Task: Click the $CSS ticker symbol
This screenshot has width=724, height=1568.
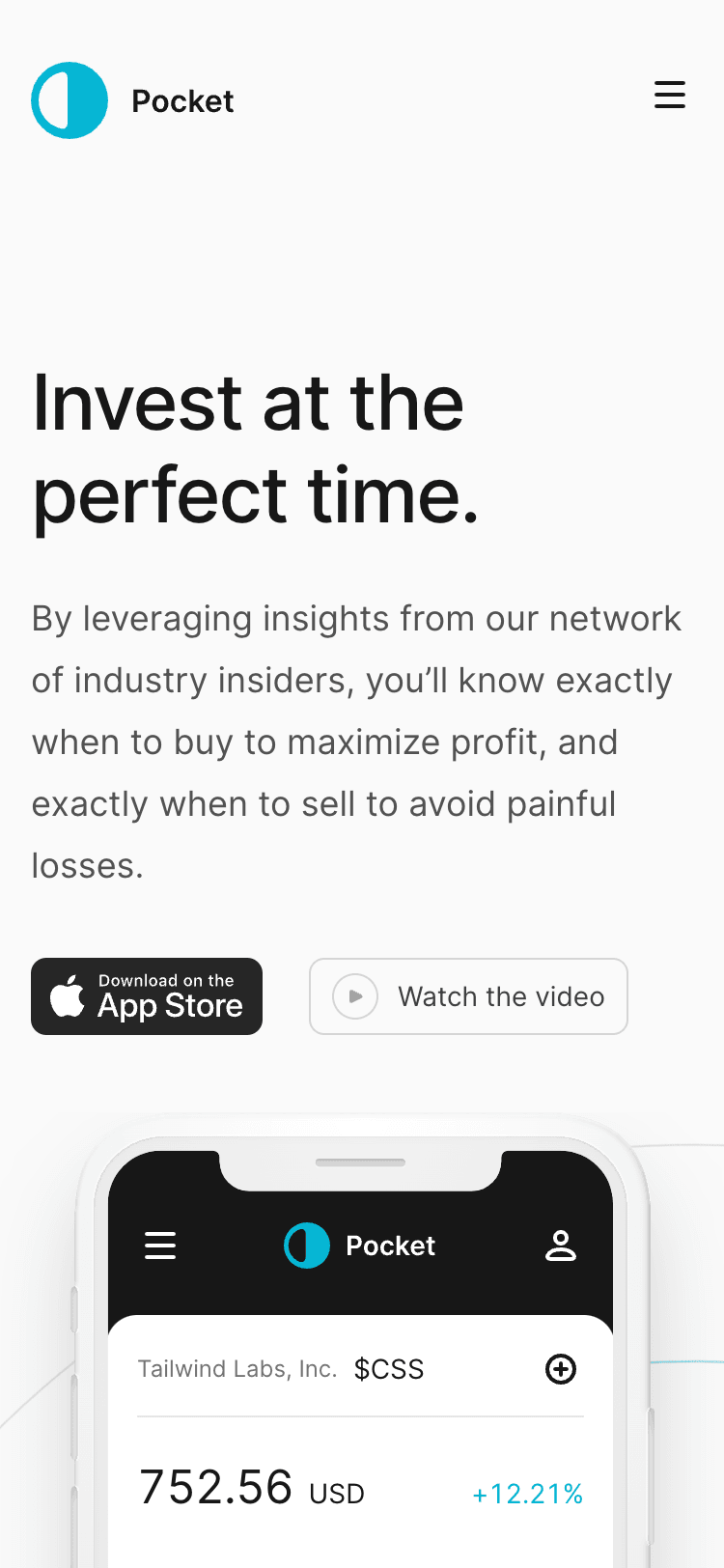Action: tap(389, 1368)
